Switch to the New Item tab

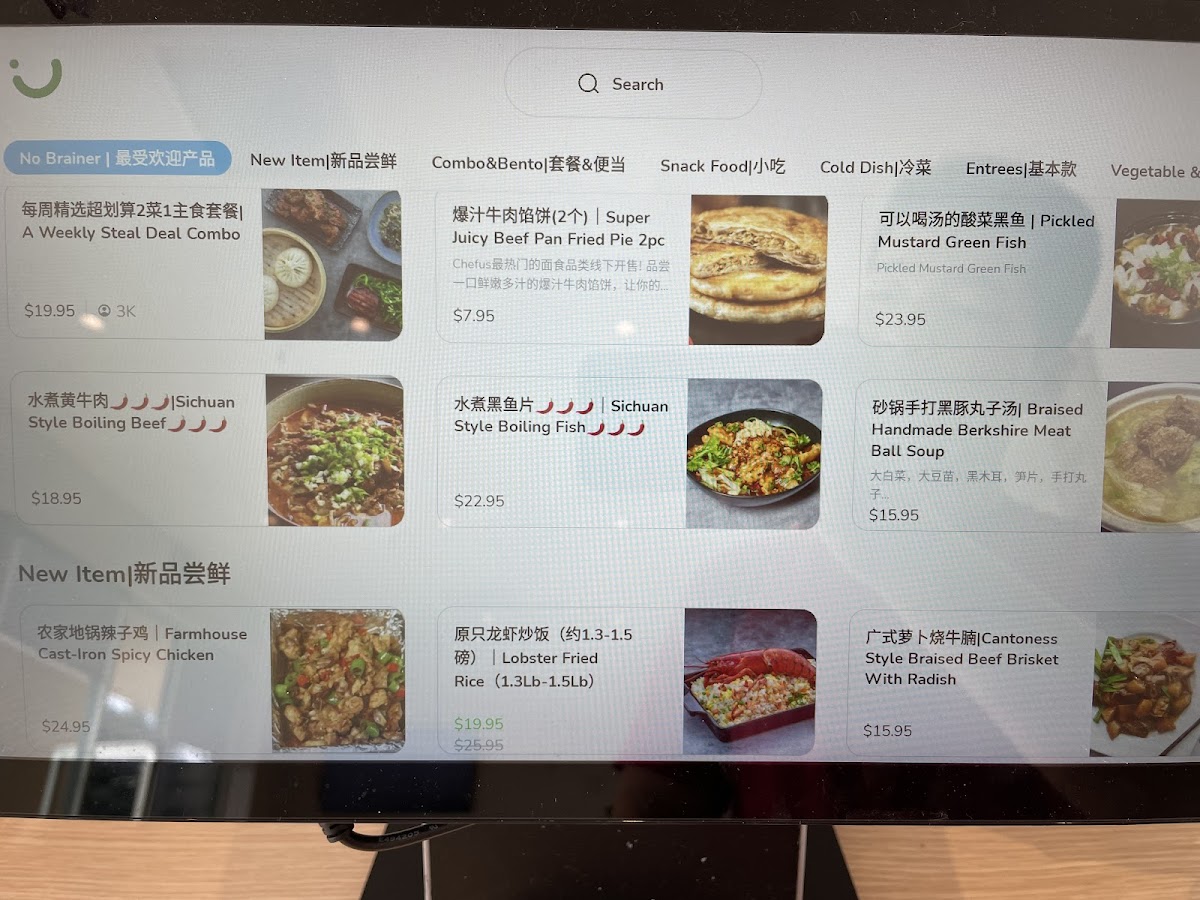pyautogui.click(x=323, y=160)
